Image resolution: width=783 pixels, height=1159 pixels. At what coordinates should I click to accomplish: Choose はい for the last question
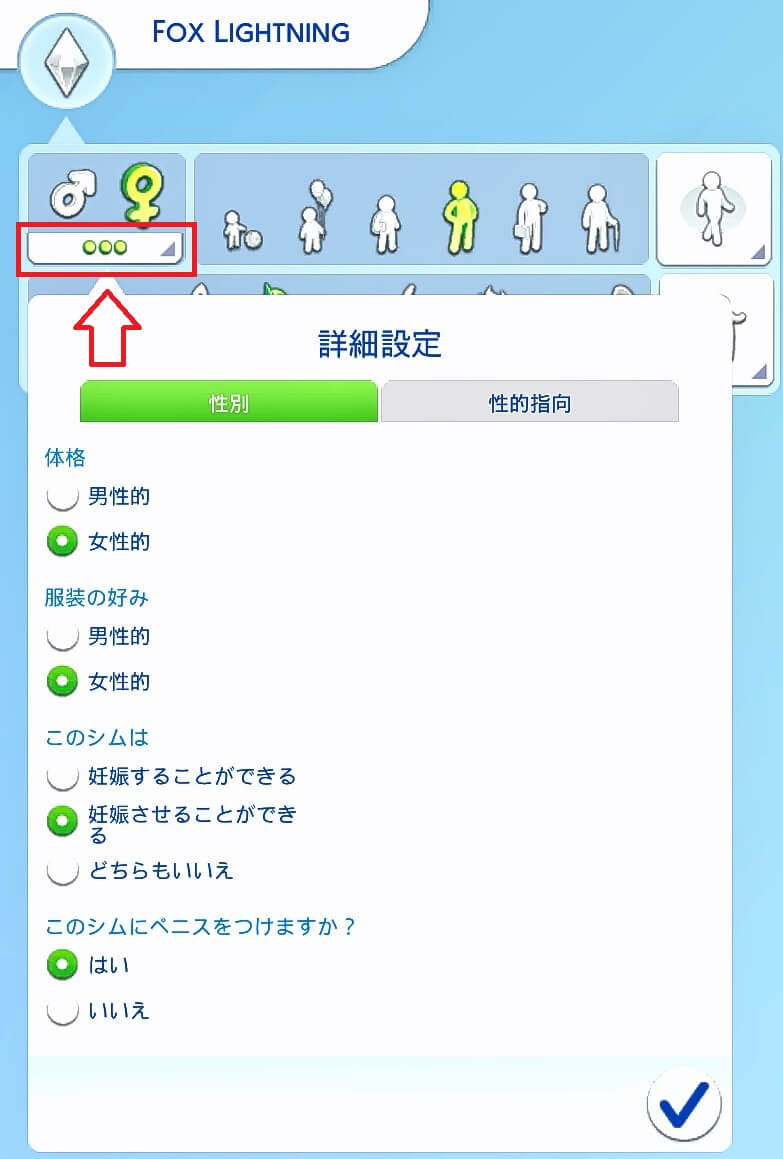click(x=62, y=965)
